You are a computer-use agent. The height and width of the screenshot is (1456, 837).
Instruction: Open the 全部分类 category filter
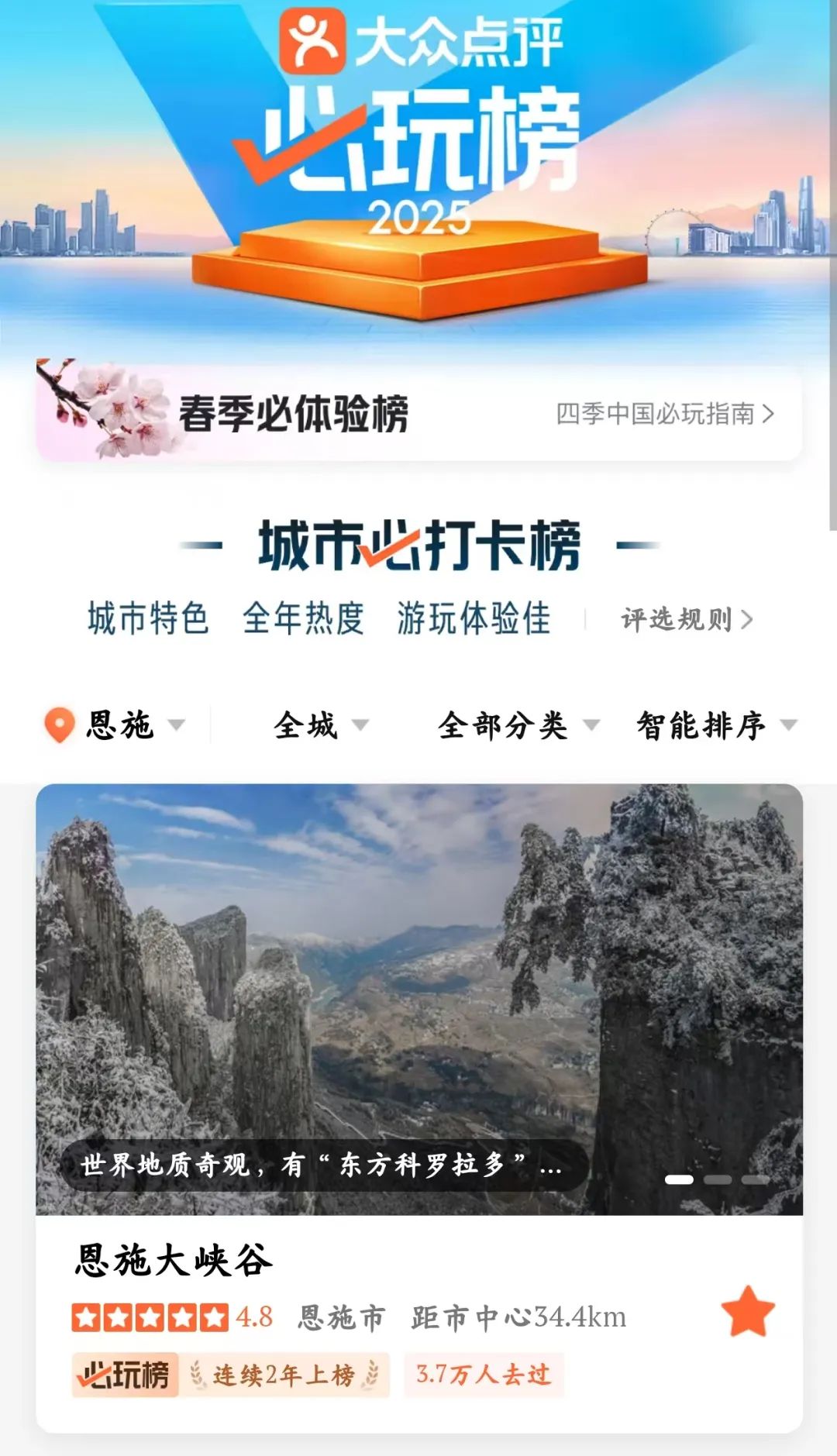click(x=518, y=725)
